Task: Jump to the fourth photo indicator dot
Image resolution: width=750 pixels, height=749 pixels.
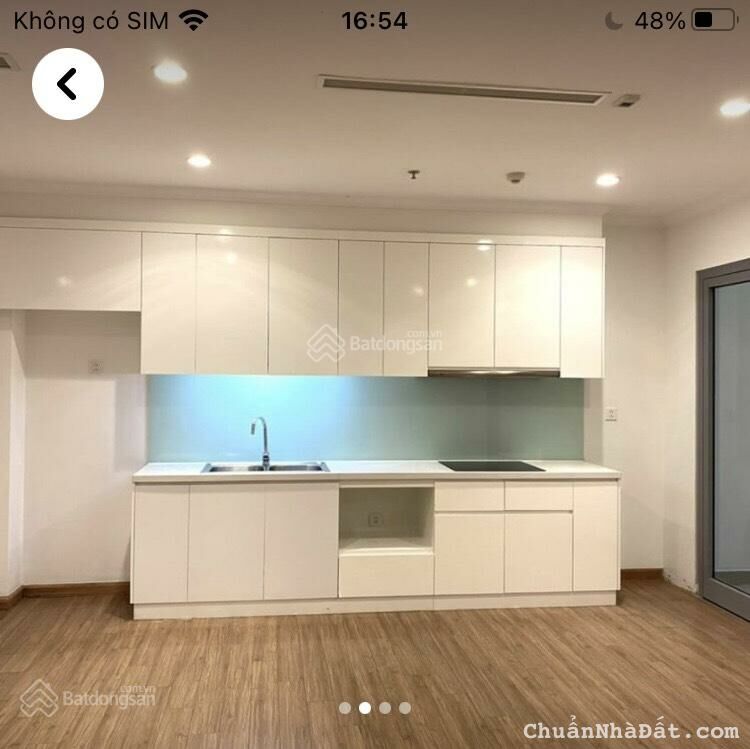Action: [x=405, y=708]
